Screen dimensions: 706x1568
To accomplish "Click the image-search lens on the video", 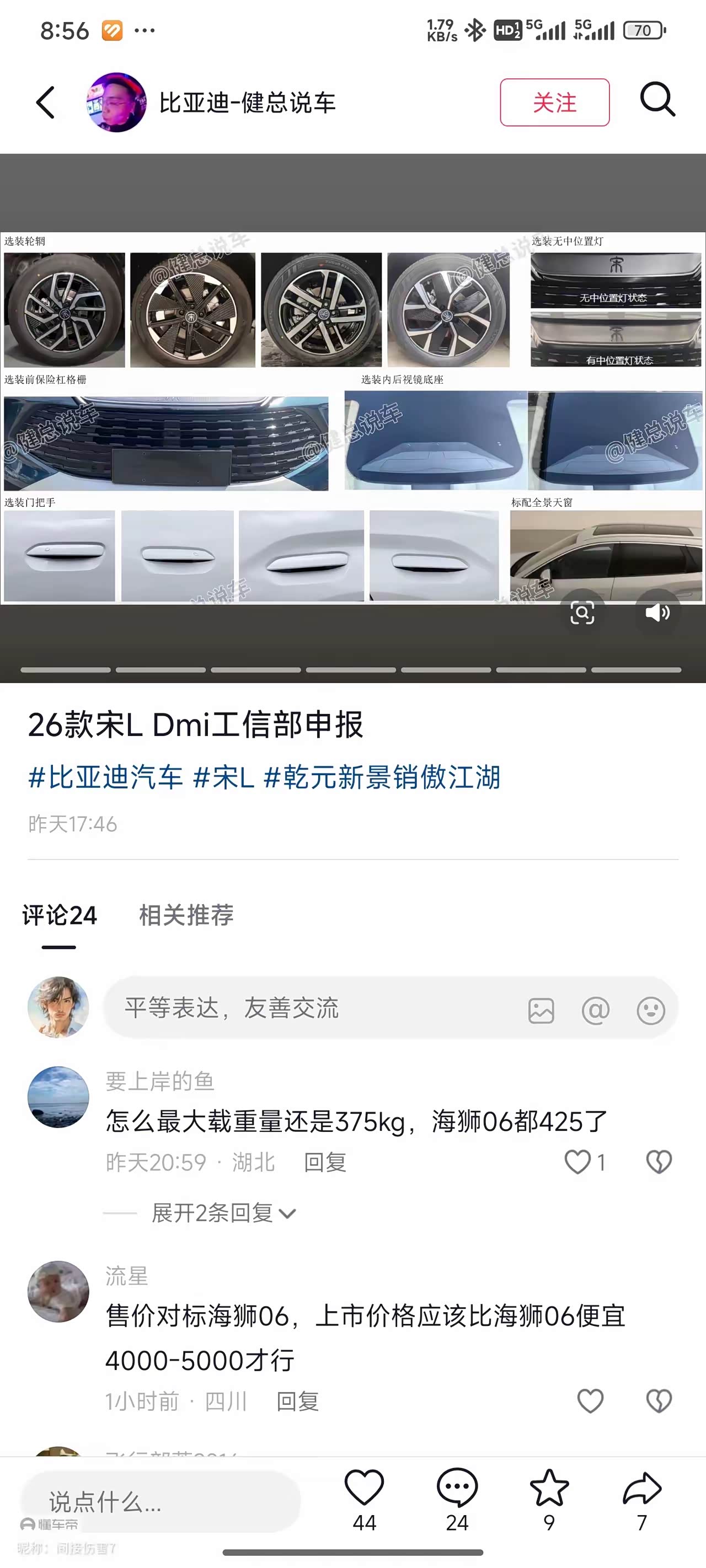I will [583, 613].
